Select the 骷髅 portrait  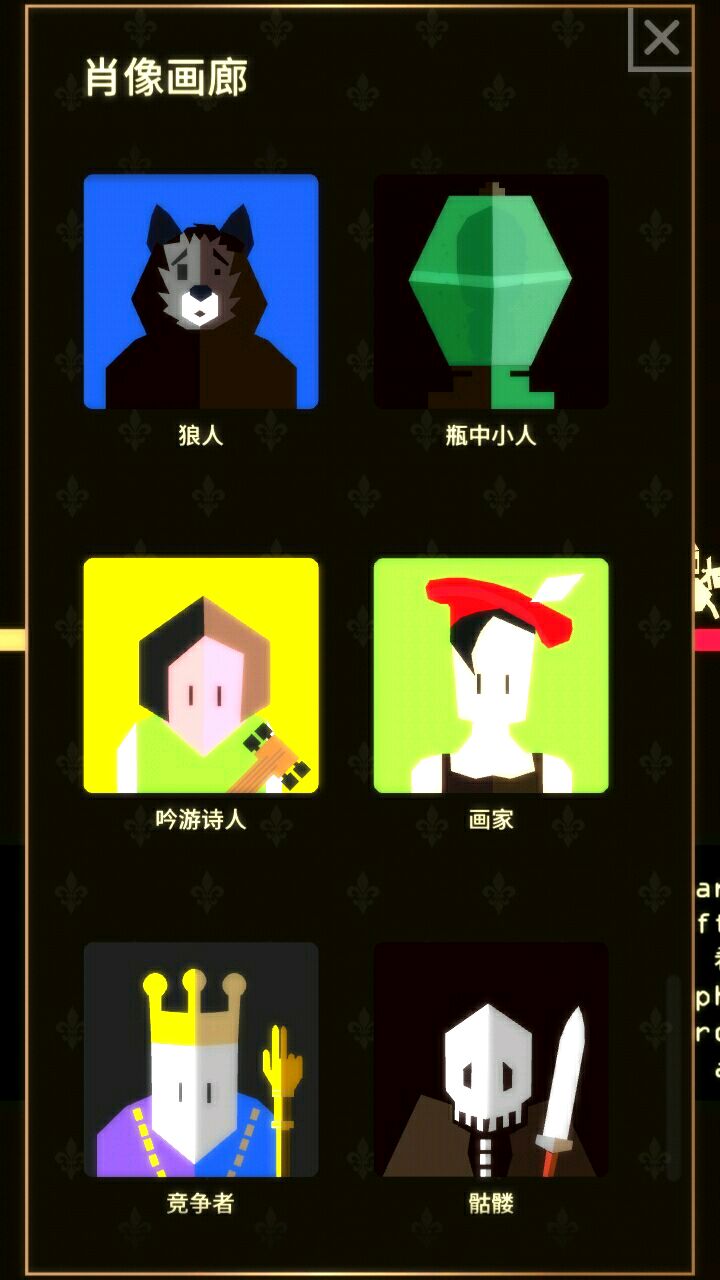(491, 1060)
